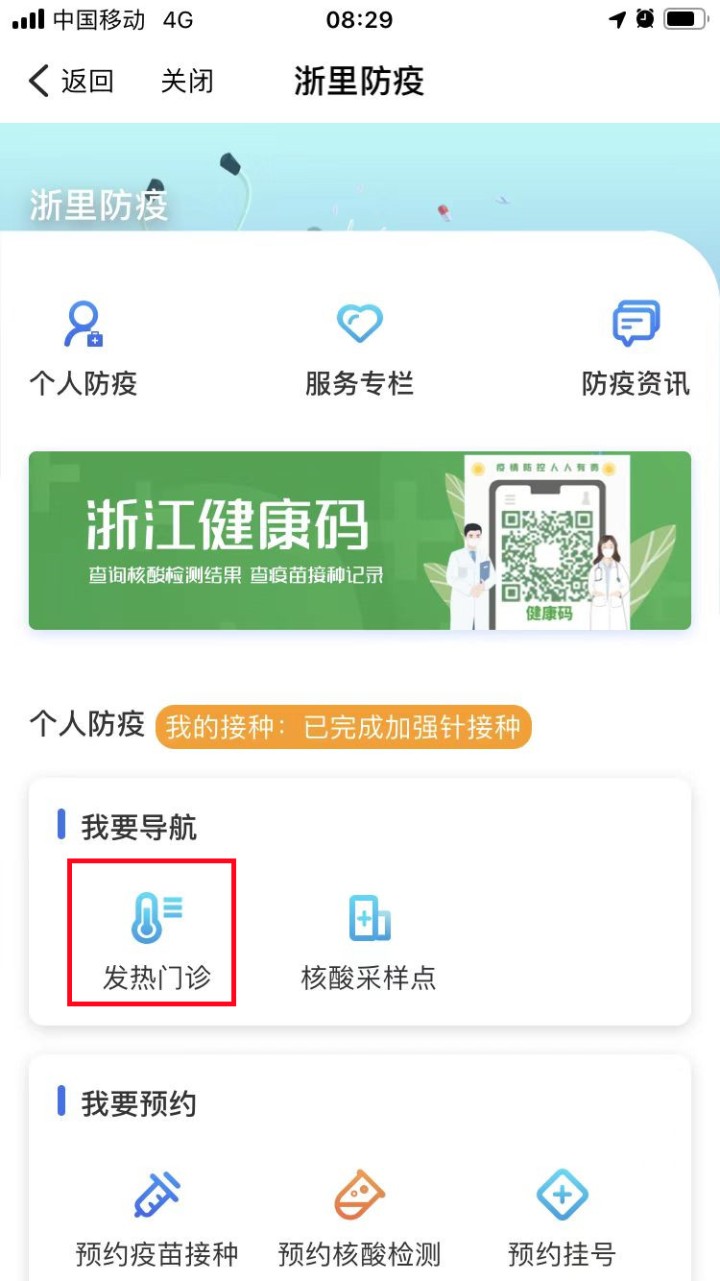View 我的接种 booster status chip

coord(342,727)
